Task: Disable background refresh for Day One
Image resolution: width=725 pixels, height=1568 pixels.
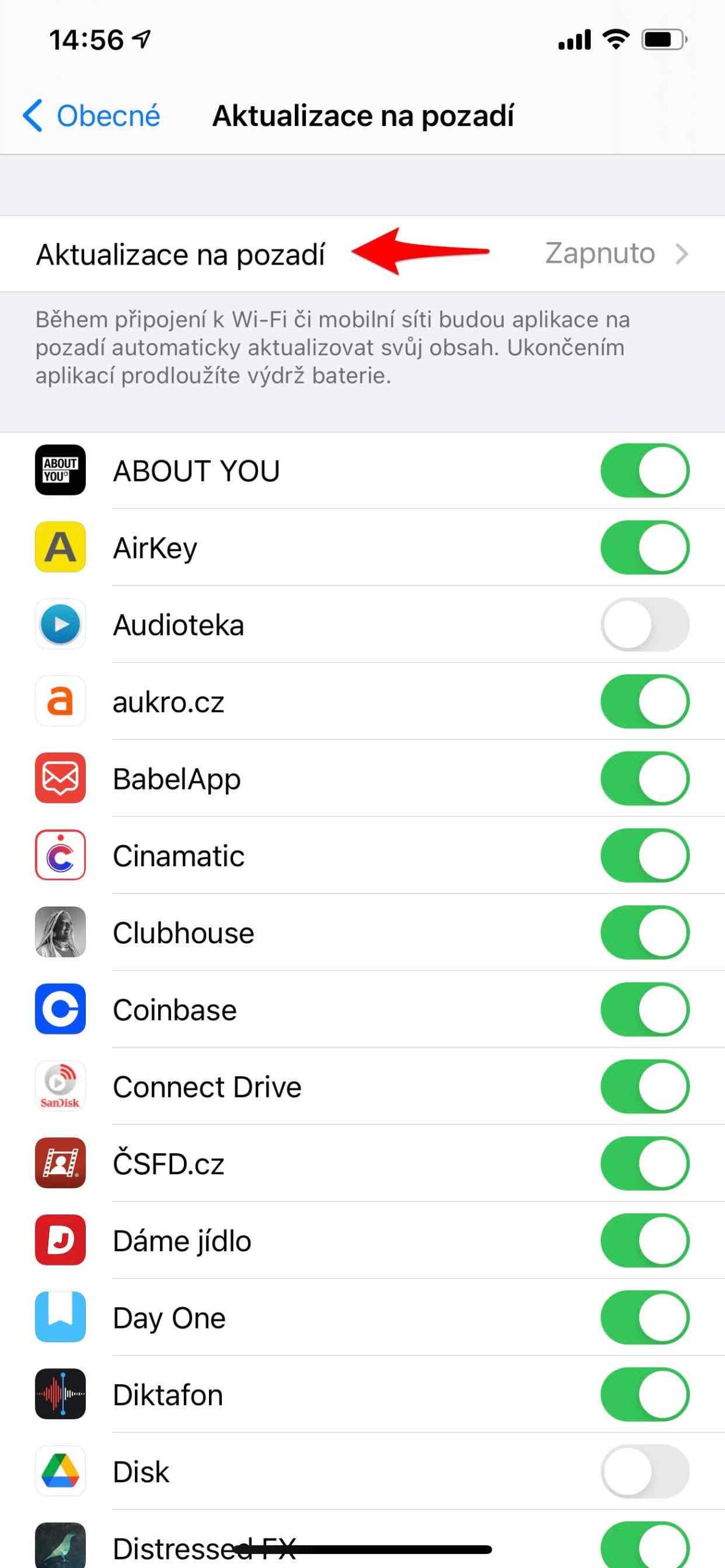Action: tap(645, 1317)
